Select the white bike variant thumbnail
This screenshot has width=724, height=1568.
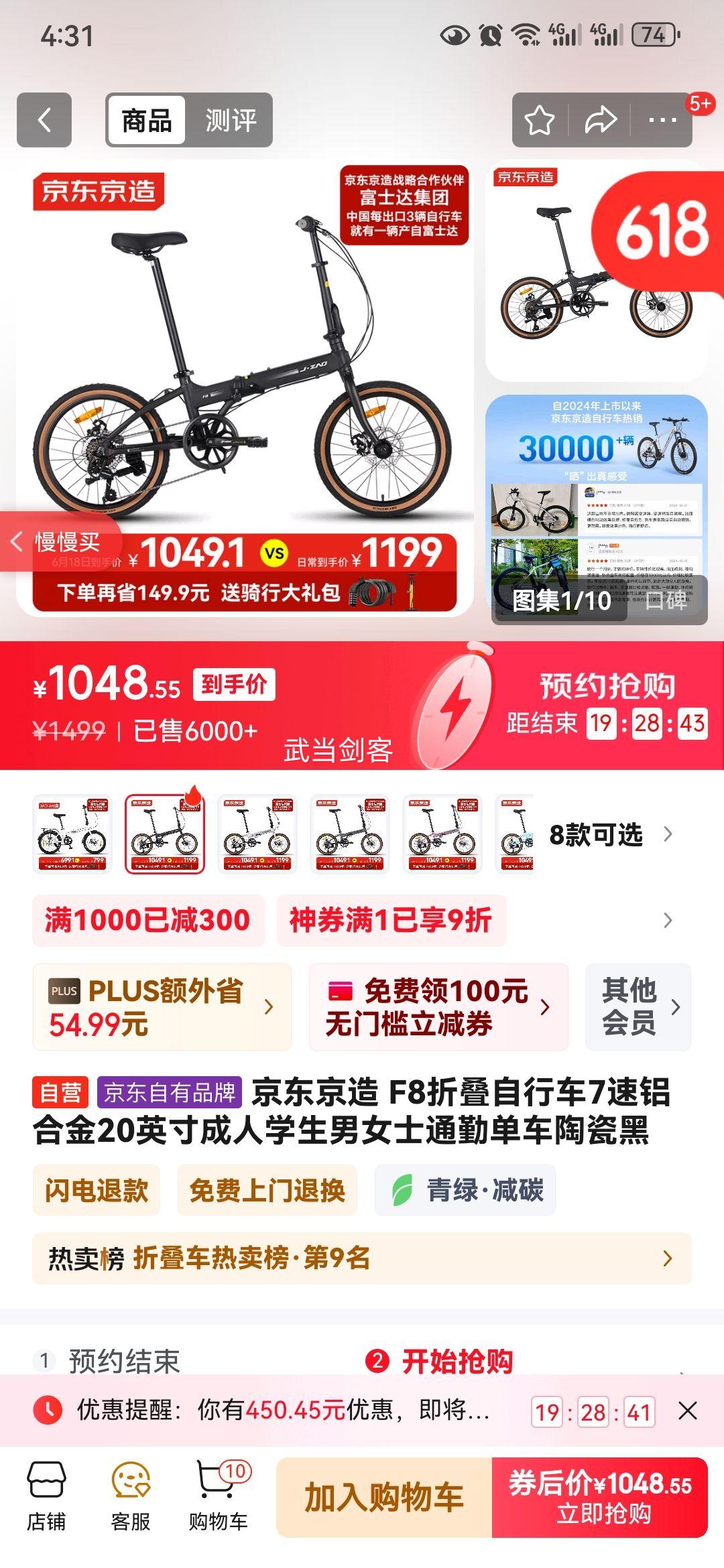point(72,834)
